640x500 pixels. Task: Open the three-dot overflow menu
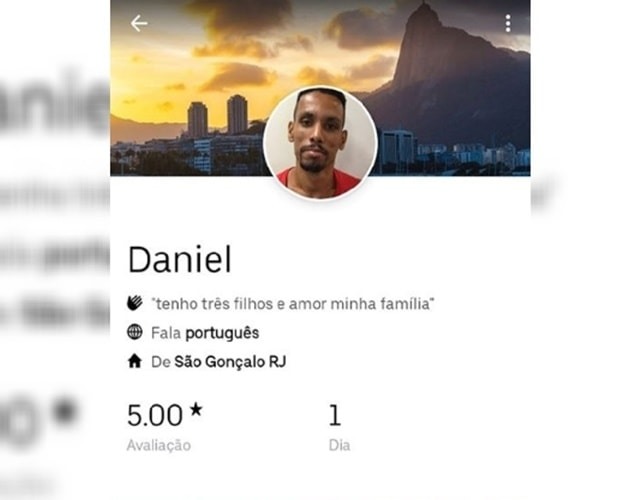pyautogui.click(x=508, y=24)
